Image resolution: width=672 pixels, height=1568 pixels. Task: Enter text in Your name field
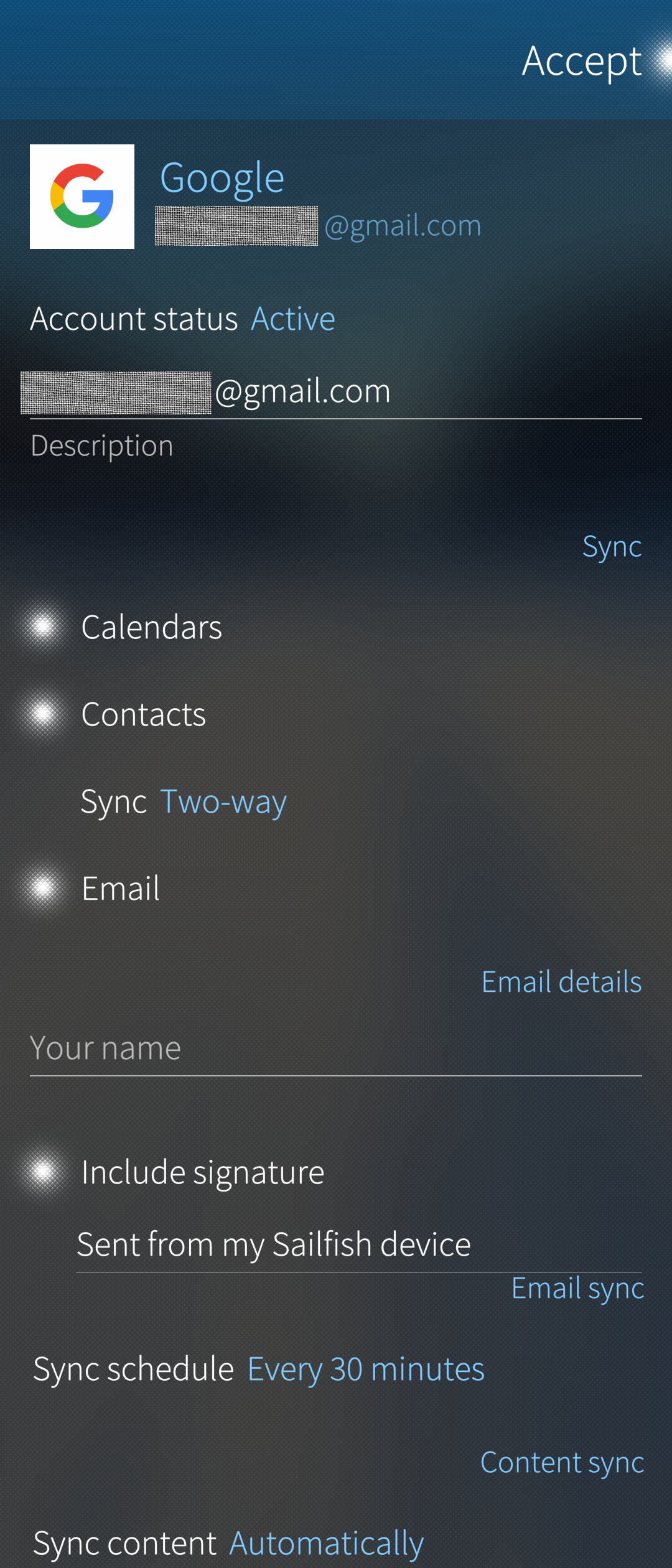pos(336,1049)
